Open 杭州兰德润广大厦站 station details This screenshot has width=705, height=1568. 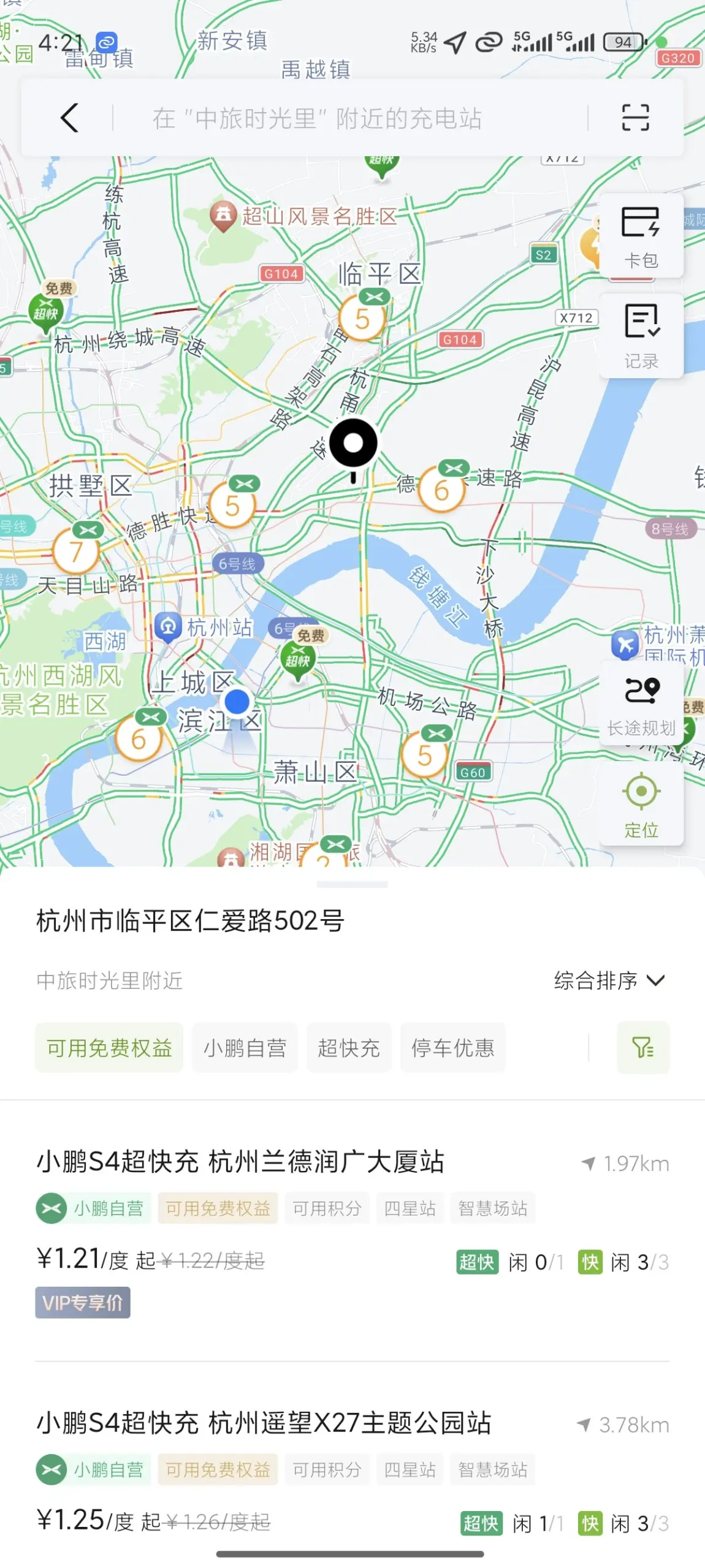coord(240,1162)
